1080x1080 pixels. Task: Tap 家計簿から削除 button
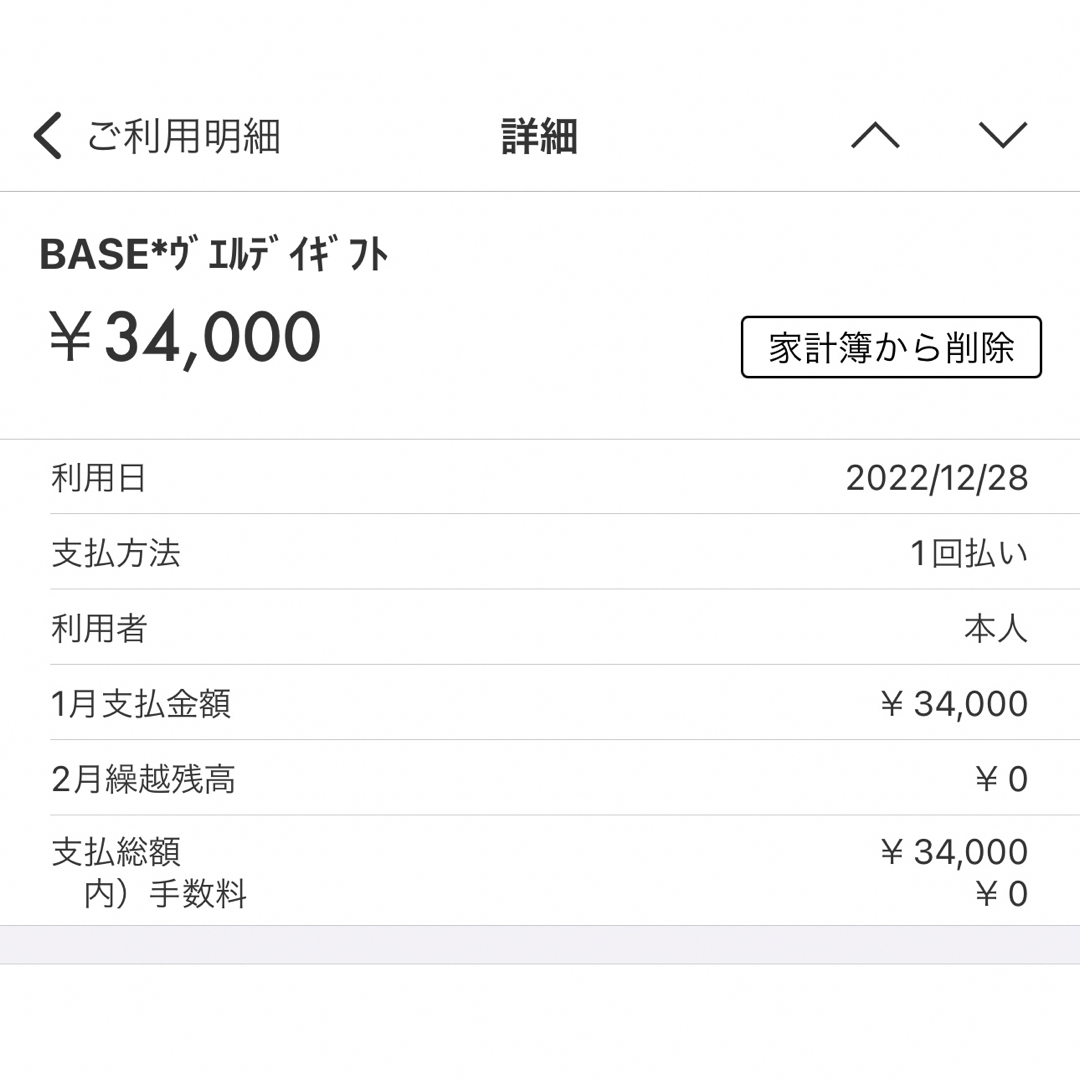891,347
